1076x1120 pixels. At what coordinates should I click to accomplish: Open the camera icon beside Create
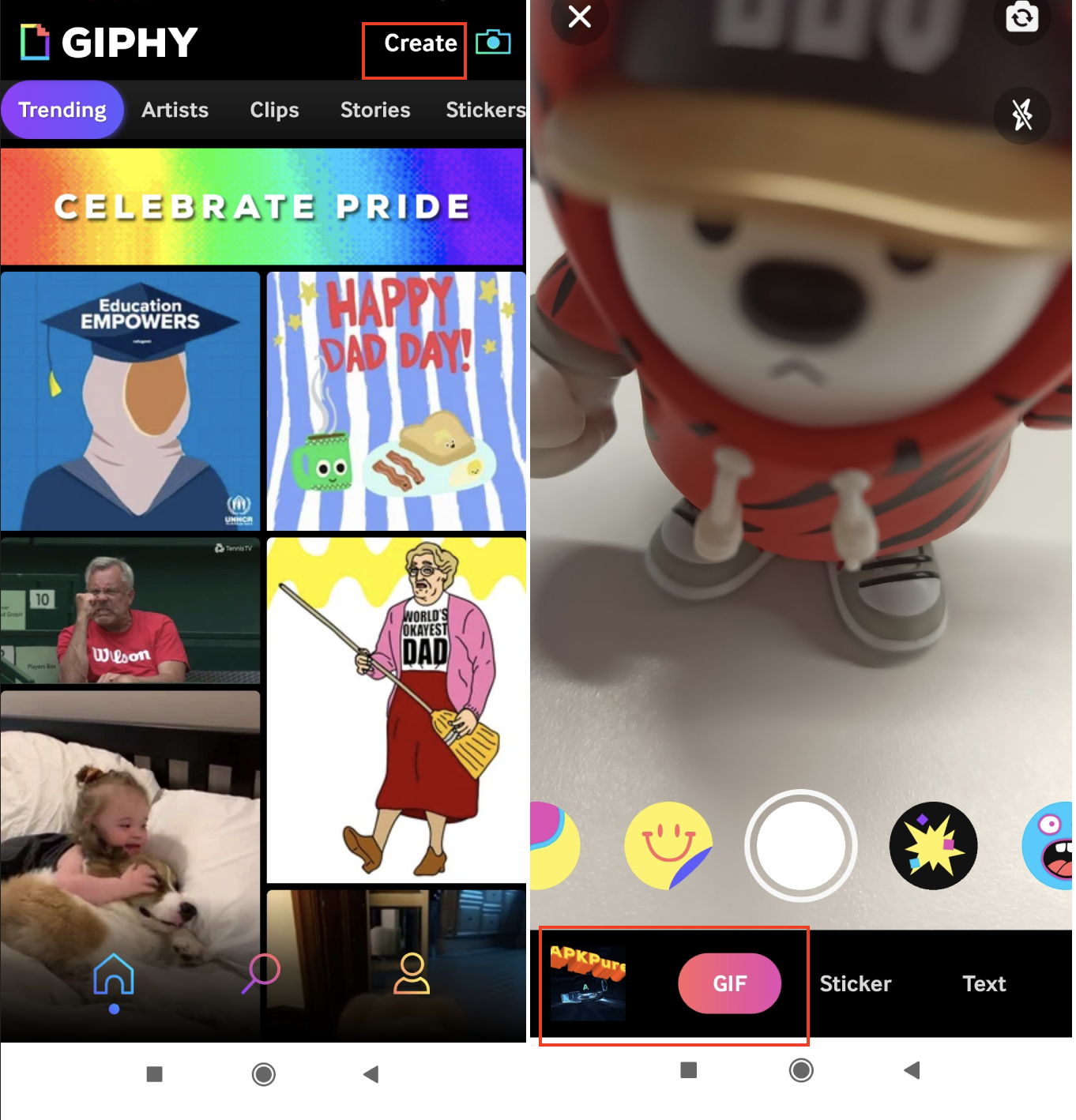pyautogui.click(x=493, y=42)
